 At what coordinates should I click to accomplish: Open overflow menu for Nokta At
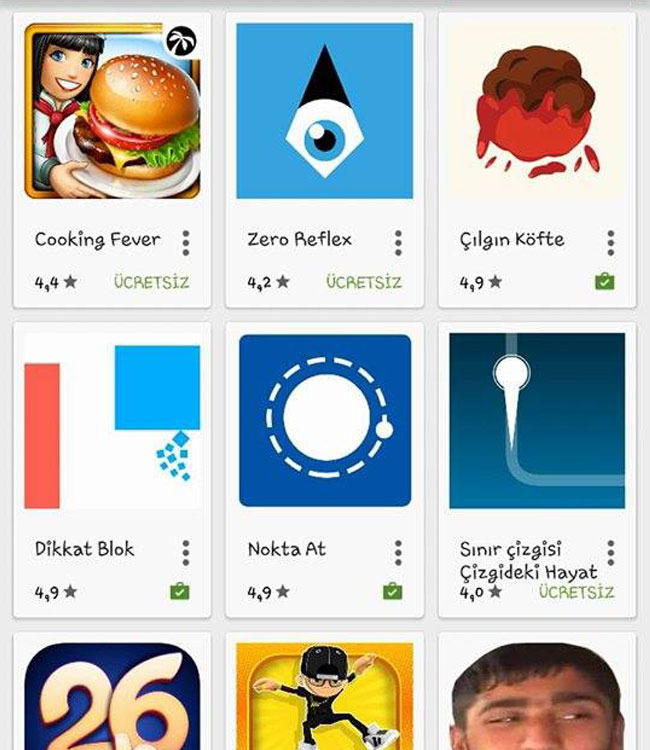(398, 552)
